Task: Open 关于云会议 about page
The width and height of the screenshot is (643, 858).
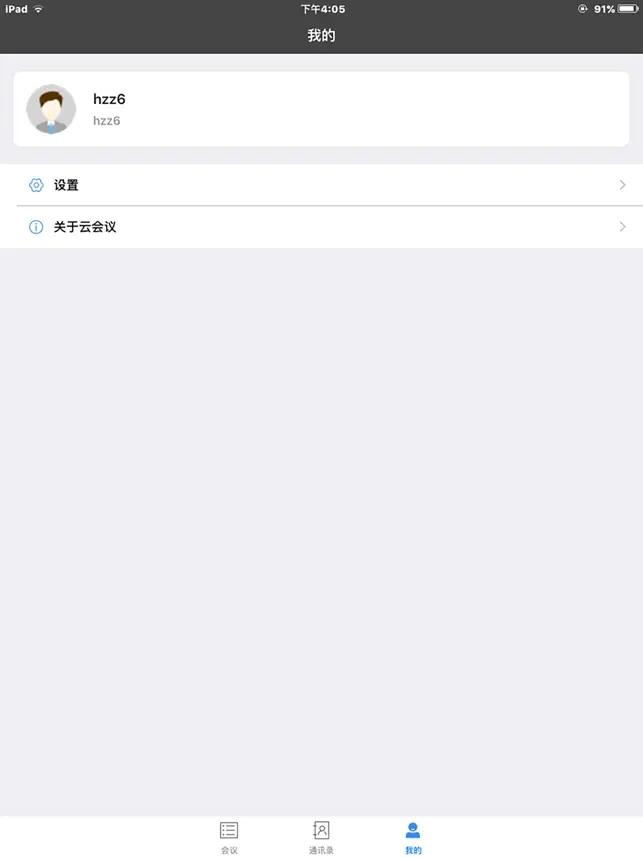Action: pos(320,227)
